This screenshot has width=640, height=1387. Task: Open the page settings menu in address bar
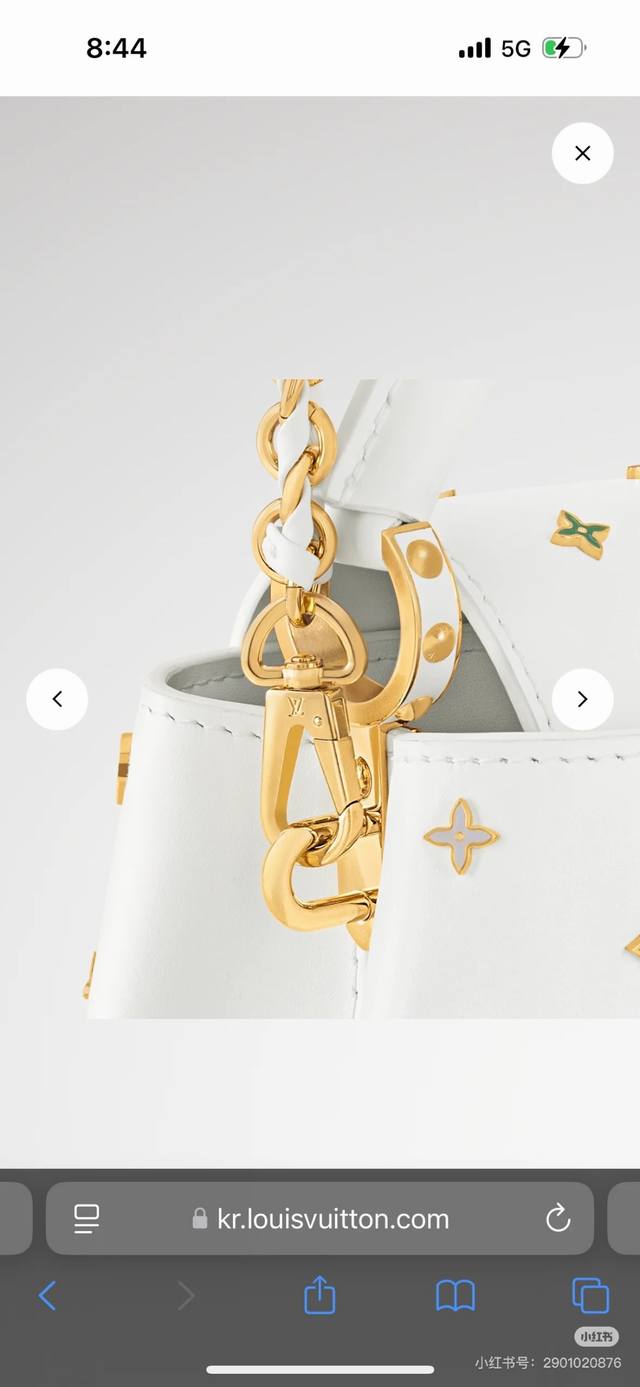pos(87,1218)
